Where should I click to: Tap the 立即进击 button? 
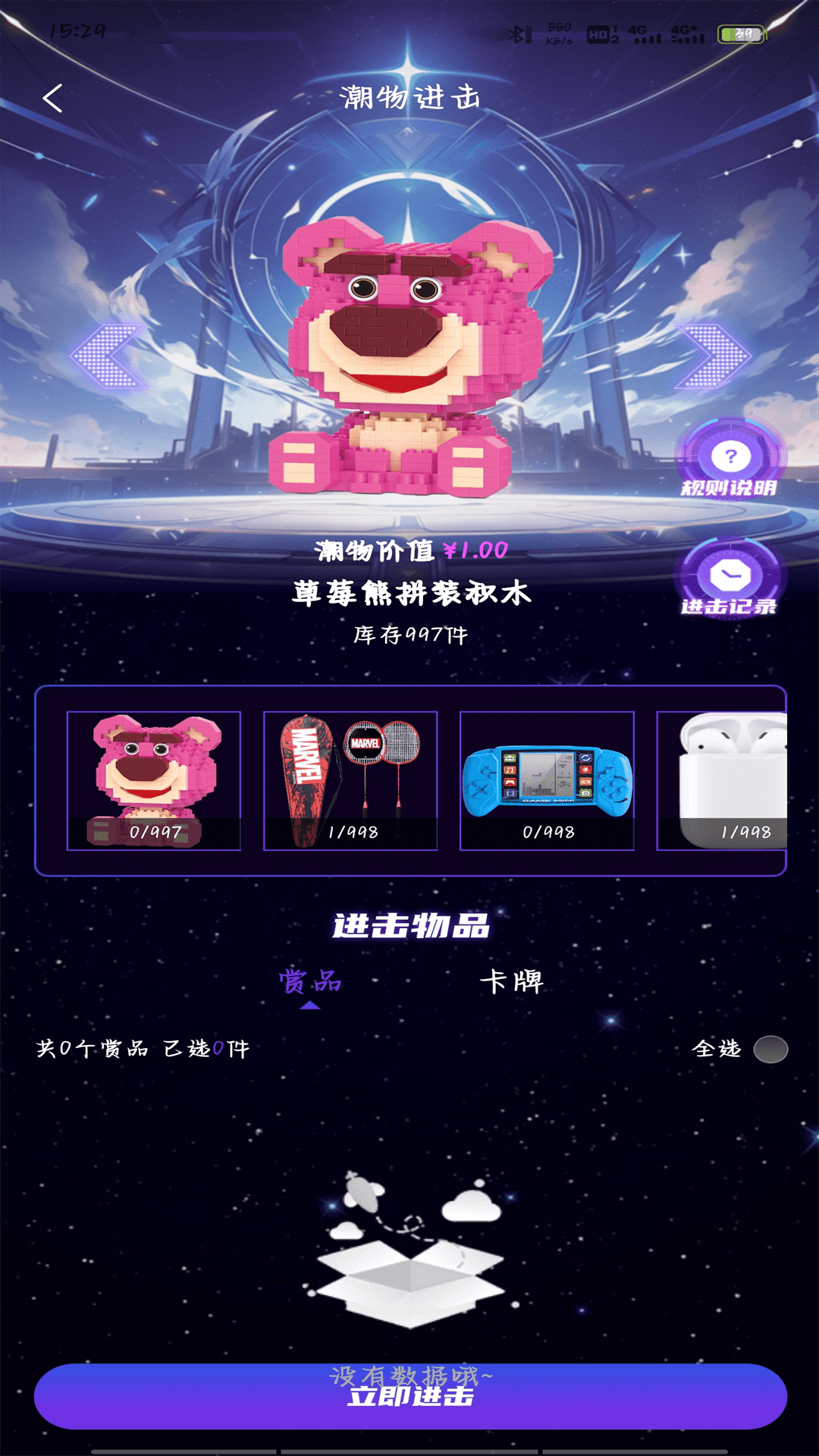409,1397
